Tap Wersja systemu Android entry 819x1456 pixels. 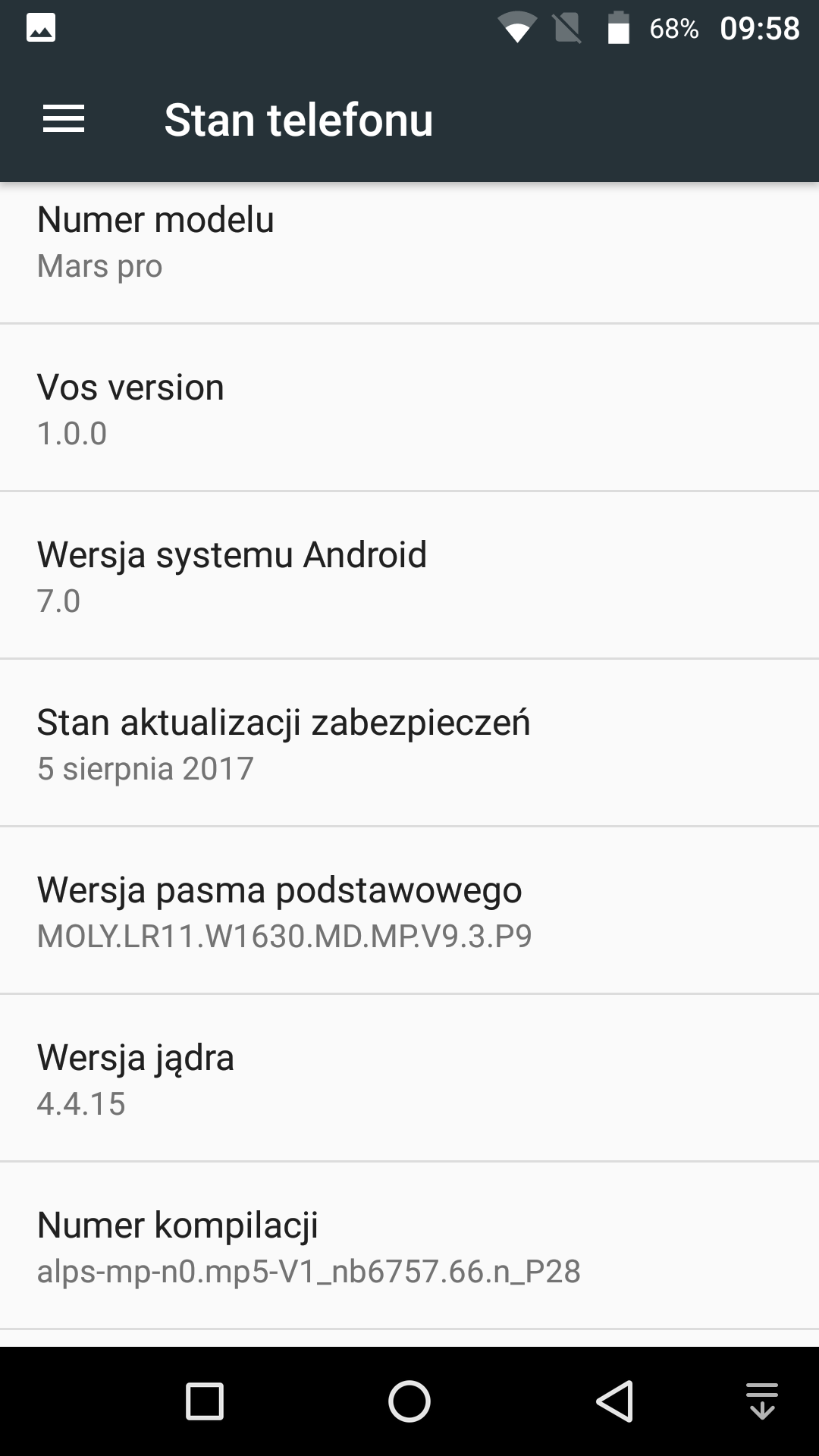coord(409,576)
